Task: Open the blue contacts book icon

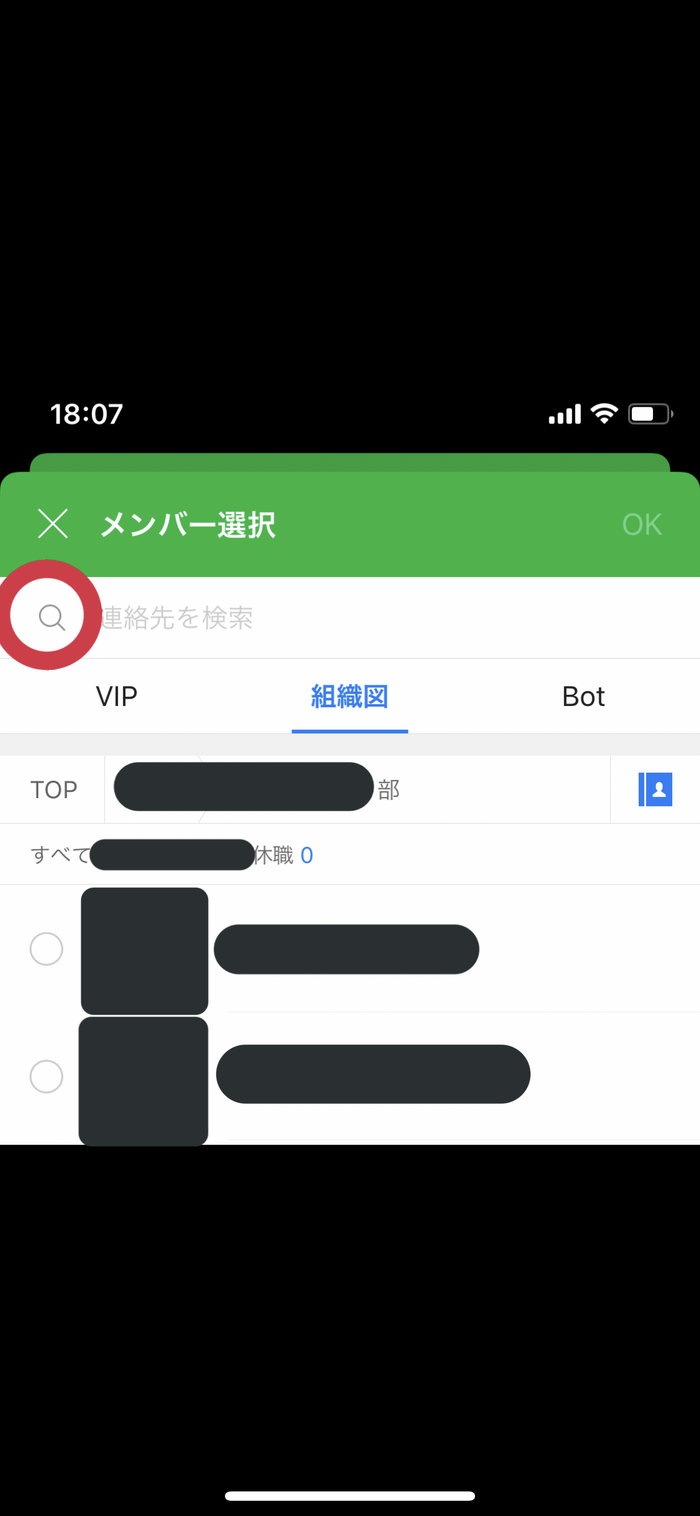Action: coord(655,789)
